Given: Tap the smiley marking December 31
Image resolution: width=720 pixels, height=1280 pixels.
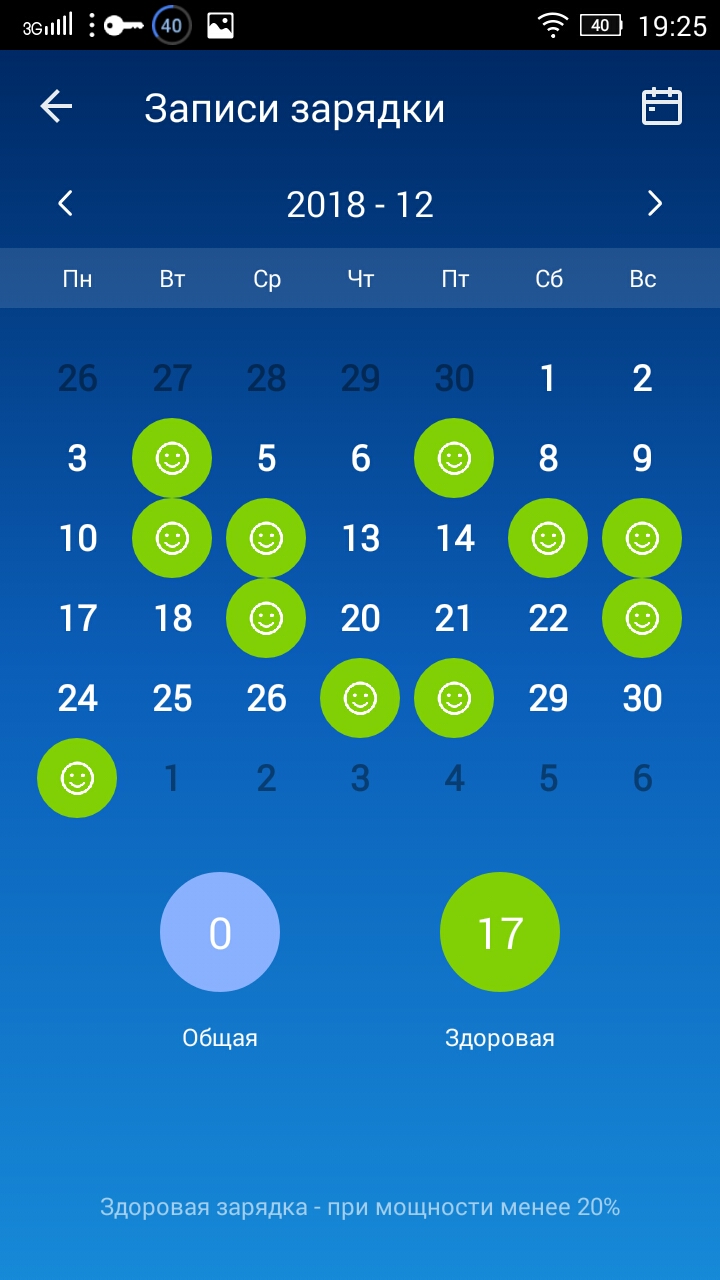Looking at the screenshot, I should 77,778.
